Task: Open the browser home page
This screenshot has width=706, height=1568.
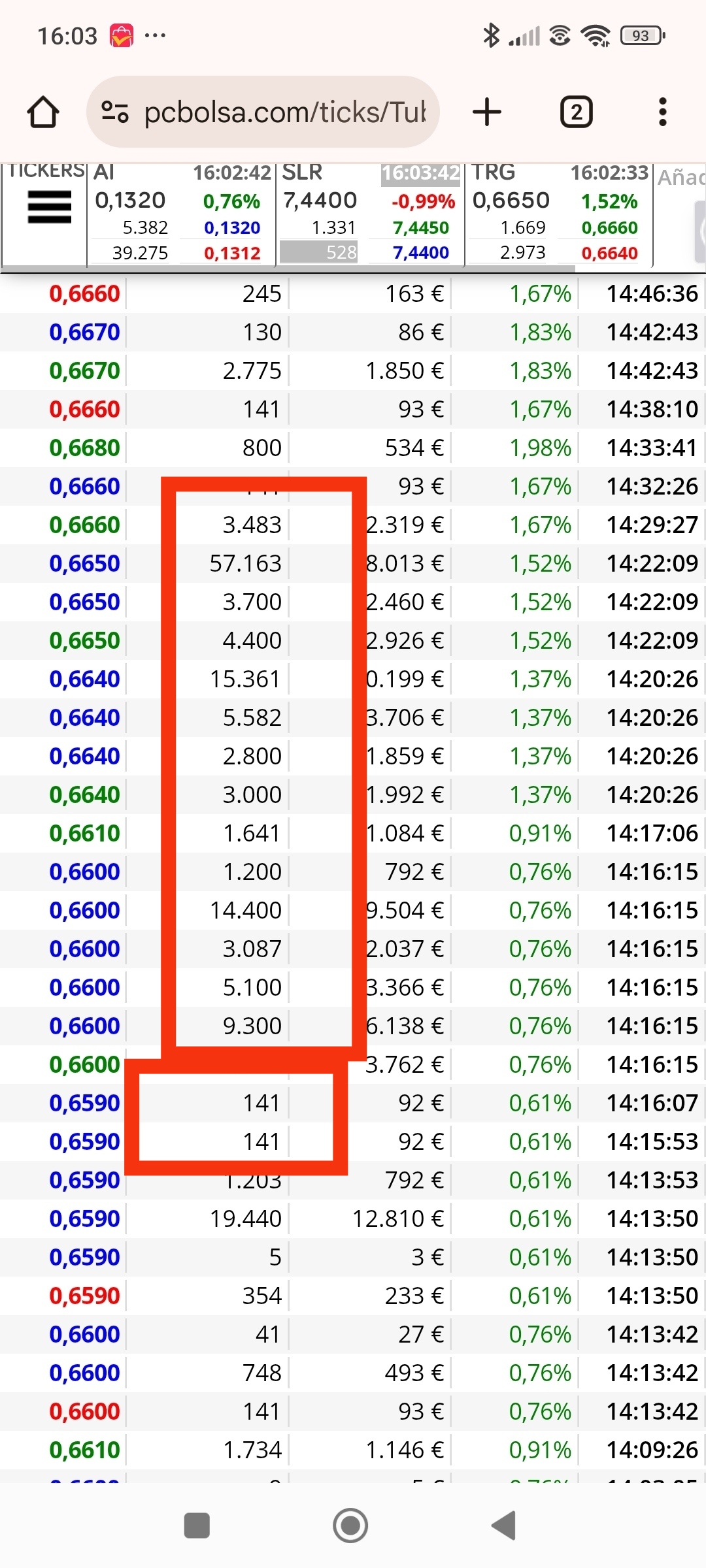Action: (x=43, y=112)
